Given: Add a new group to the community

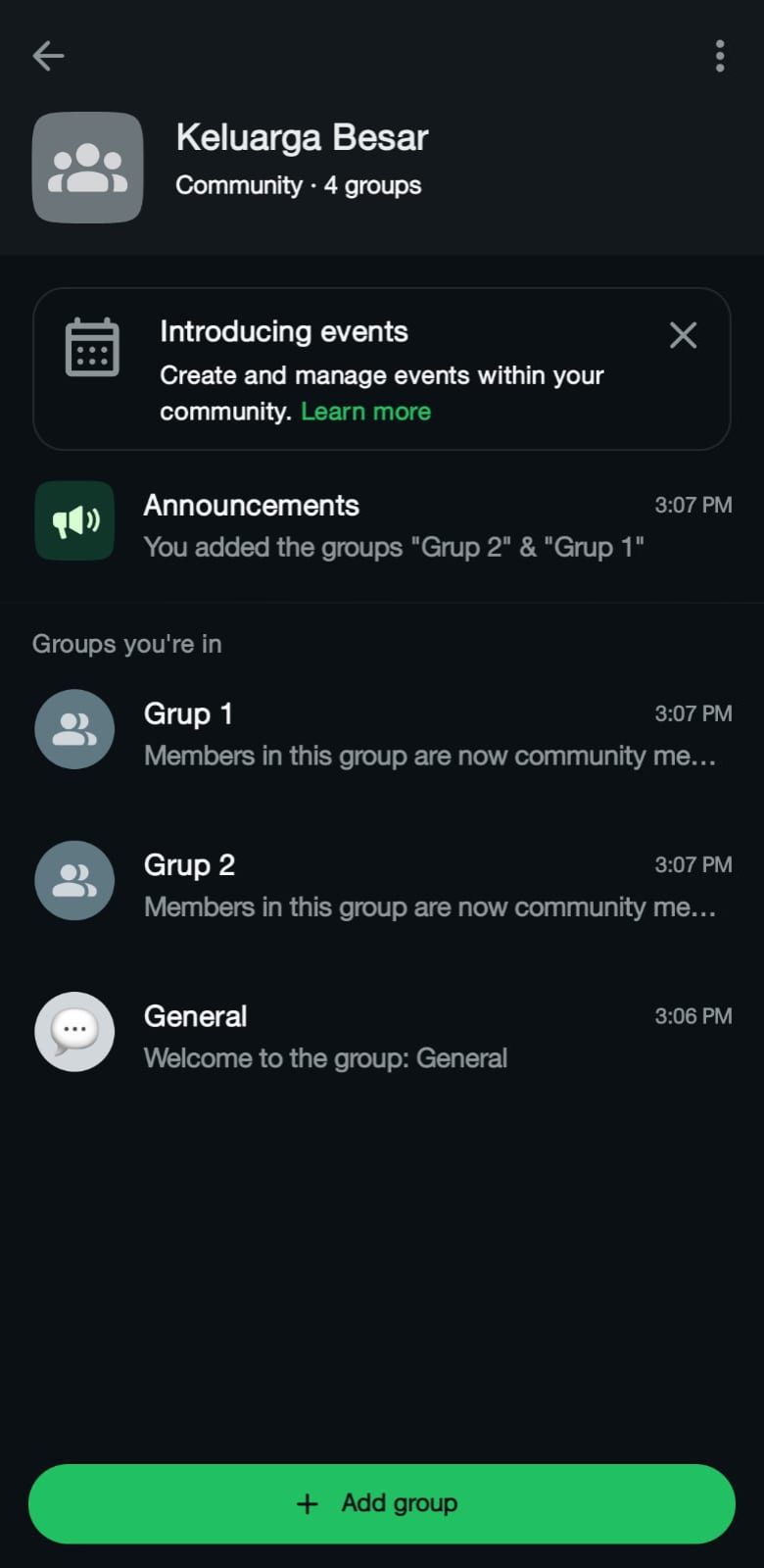Looking at the screenshot, I should click(x=382, y=1503).
